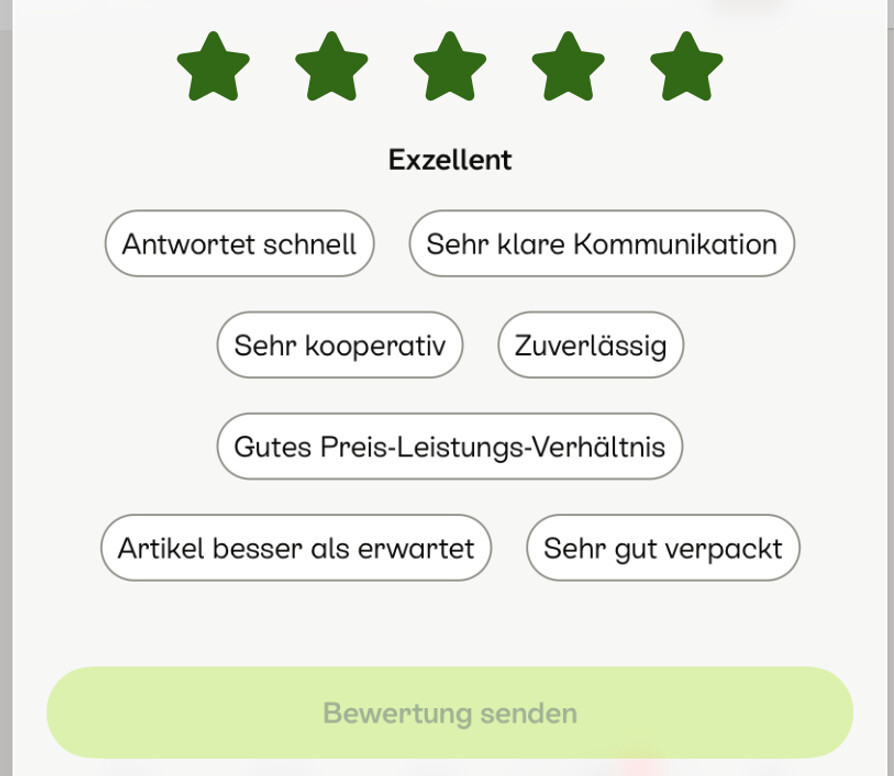Add the 'Sehr gut verpackt' tag
This screenshot has height=776, width=894.
(663, 548)
